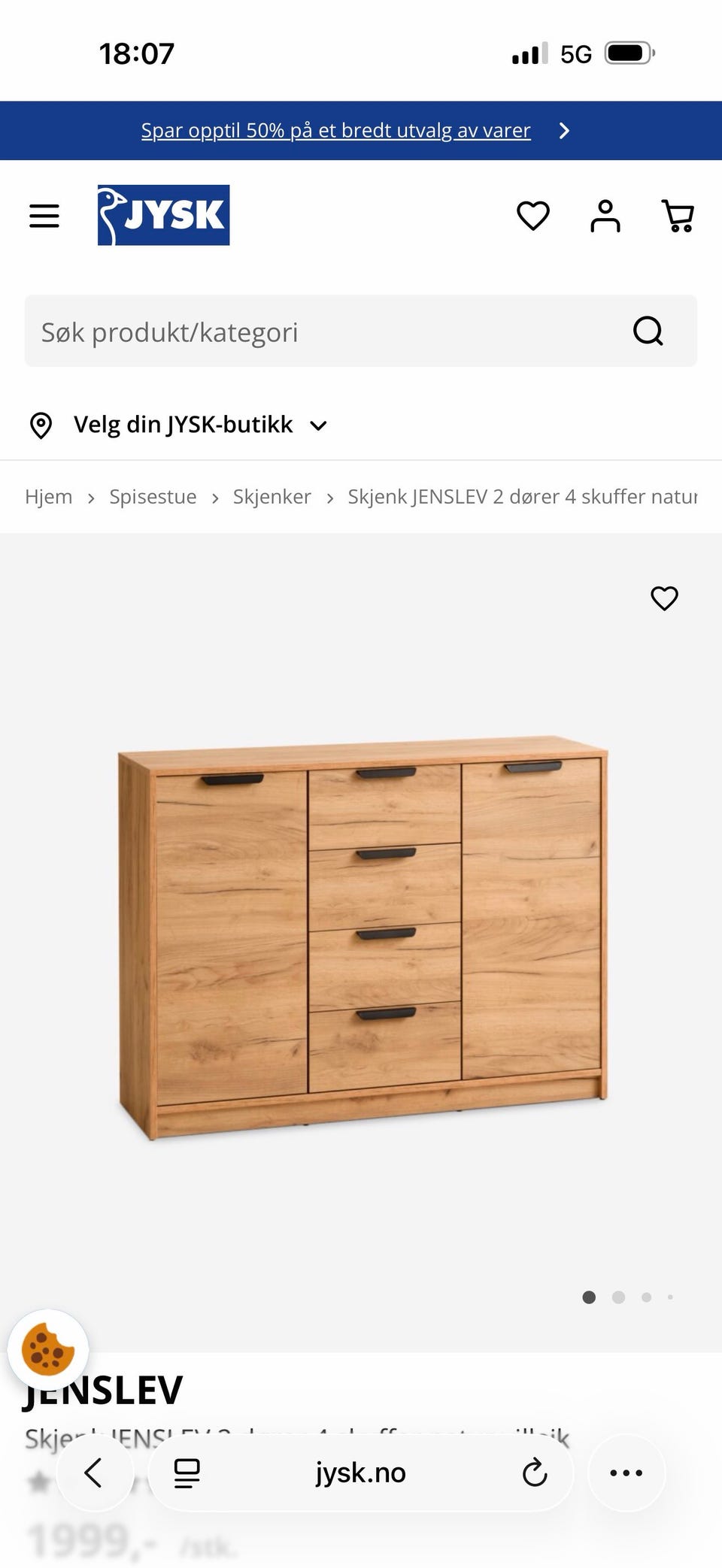The image size is (722, 1568).
Task: Open the shopping cart
Action: (x=678, y=216)
